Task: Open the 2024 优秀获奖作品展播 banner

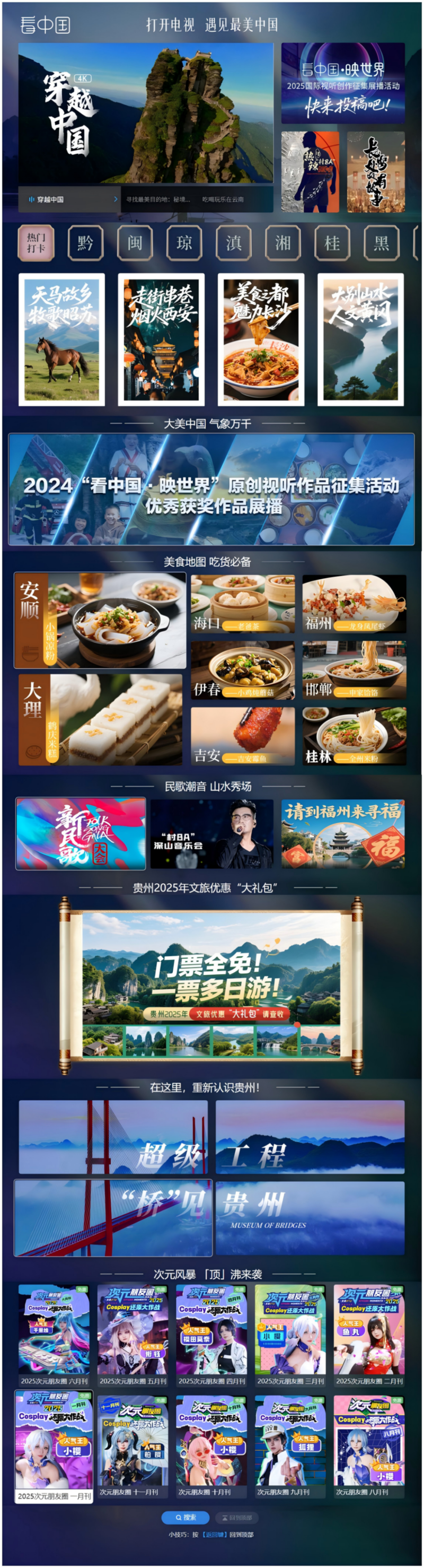Action: click(211, 490)
